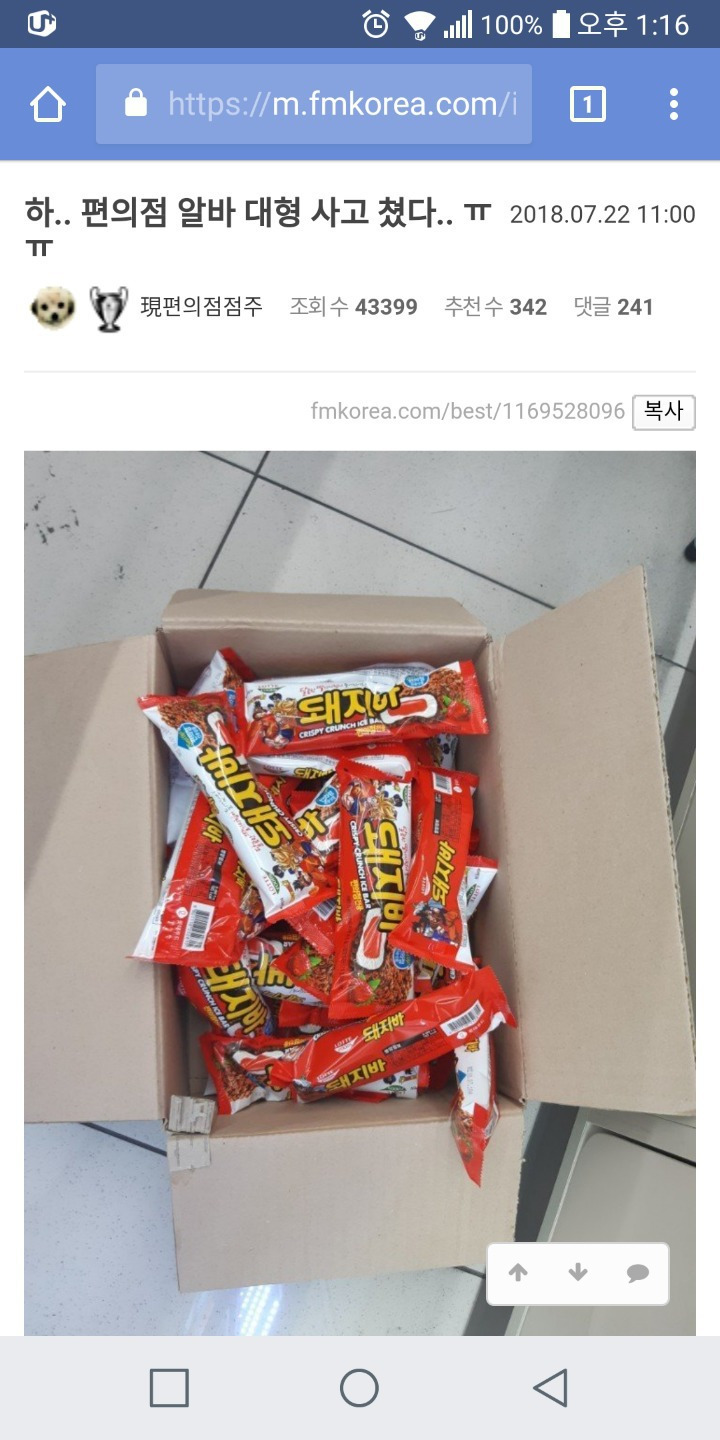Go back using the system back button
This screenshot has height=1440, width=720.
(x=550, y=1388)
